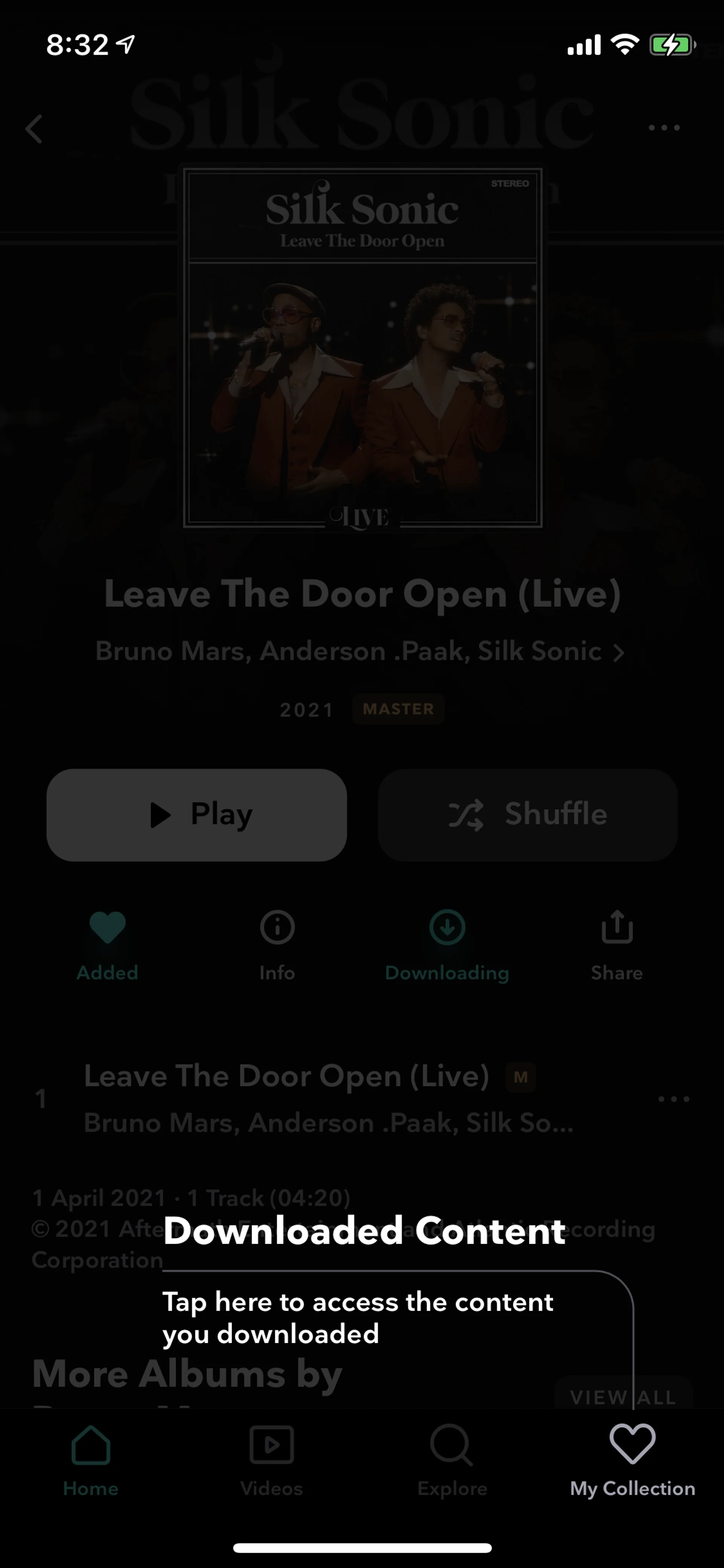Go back using the back arrow
724x1568 pixels.
[35, 129]
